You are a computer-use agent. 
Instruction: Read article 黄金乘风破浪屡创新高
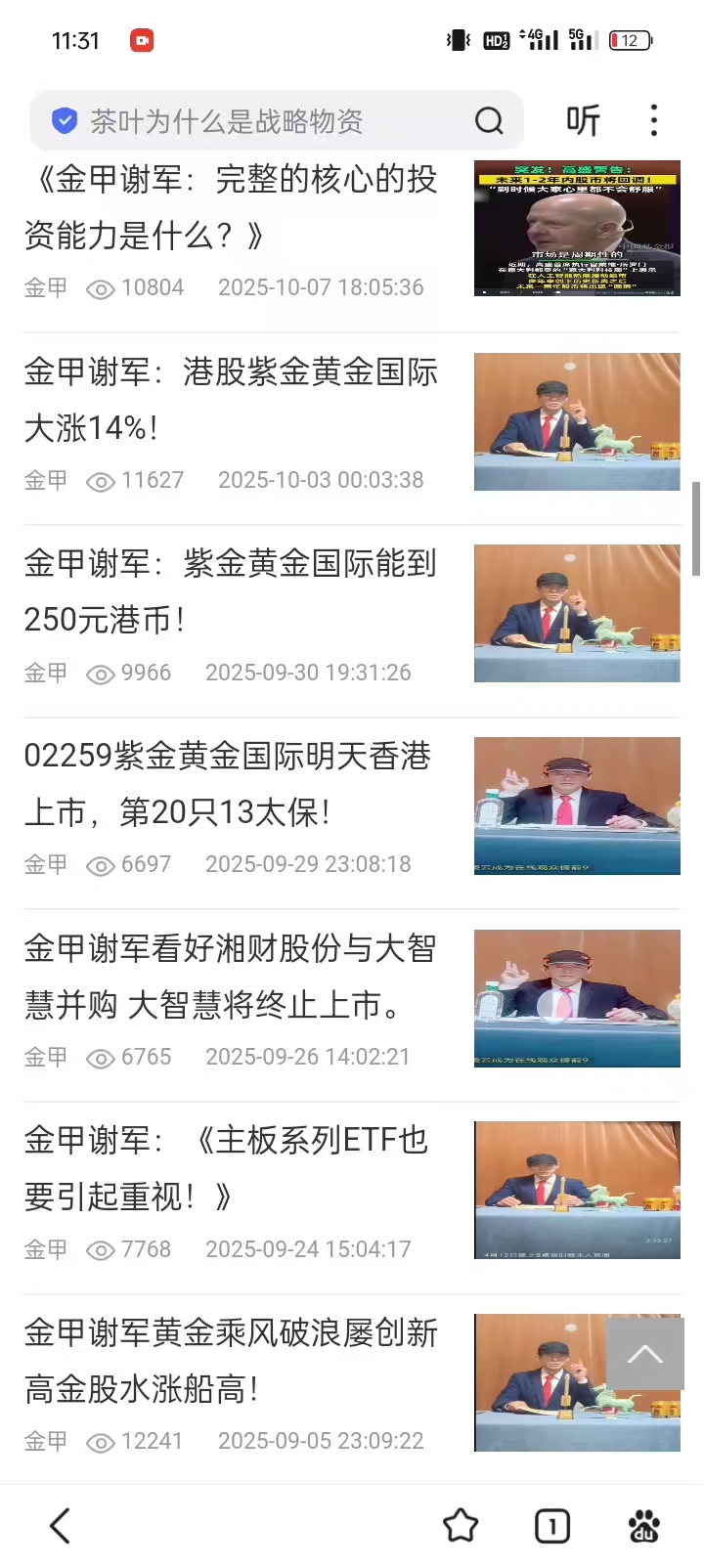(x=231, y=1361)
